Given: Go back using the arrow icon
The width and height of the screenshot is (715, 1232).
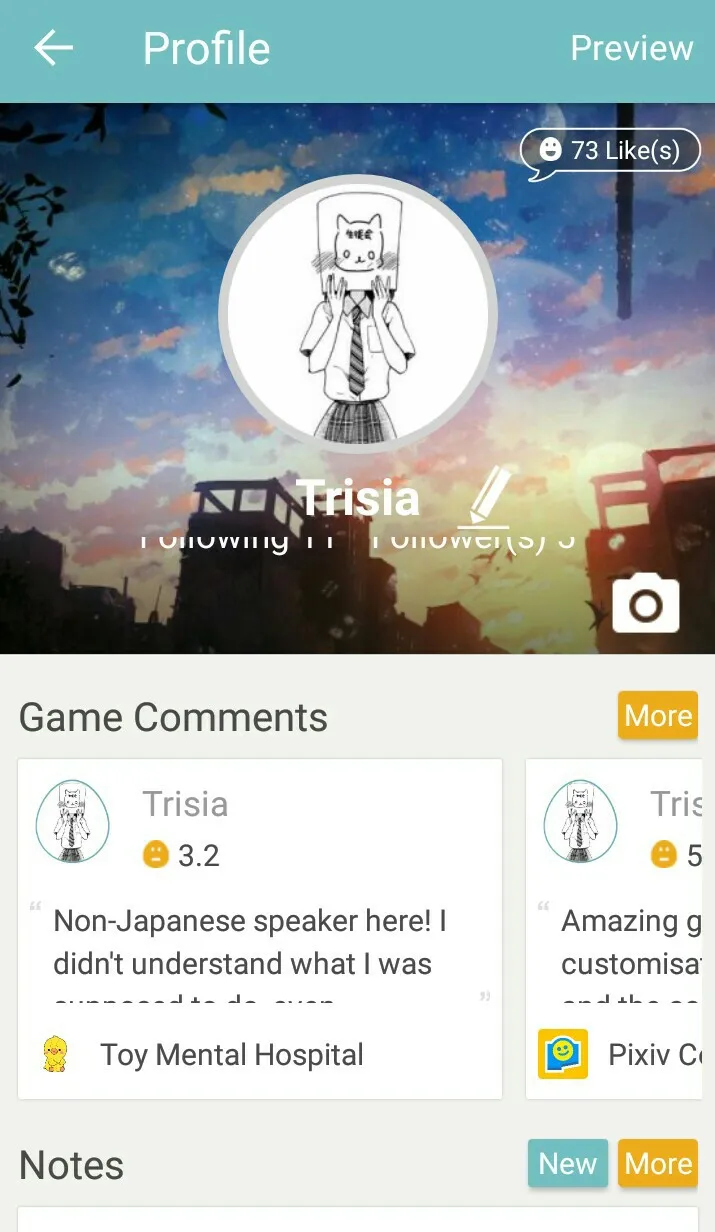Looking at the screenshot, I should click(53, 48).
